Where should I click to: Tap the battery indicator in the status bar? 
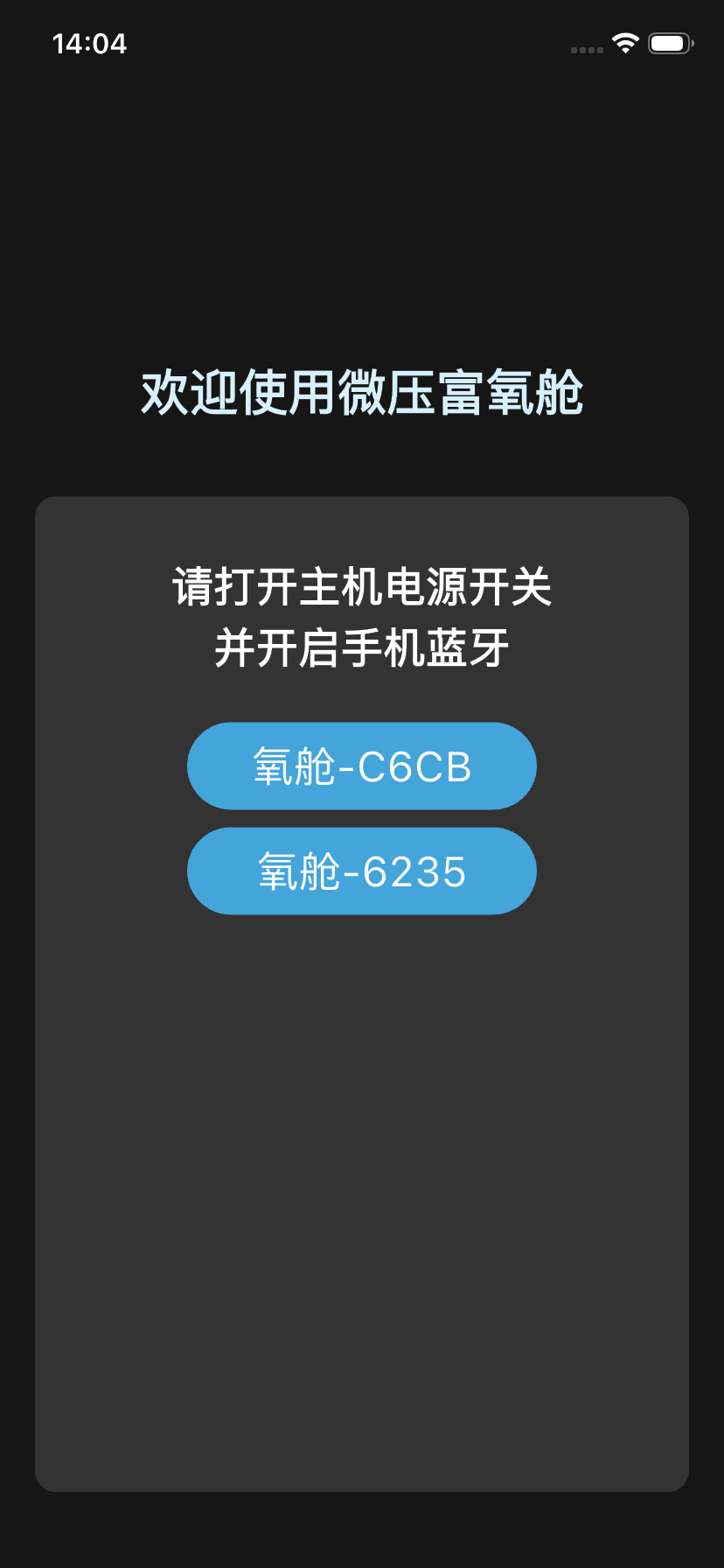tap(668, 43)
